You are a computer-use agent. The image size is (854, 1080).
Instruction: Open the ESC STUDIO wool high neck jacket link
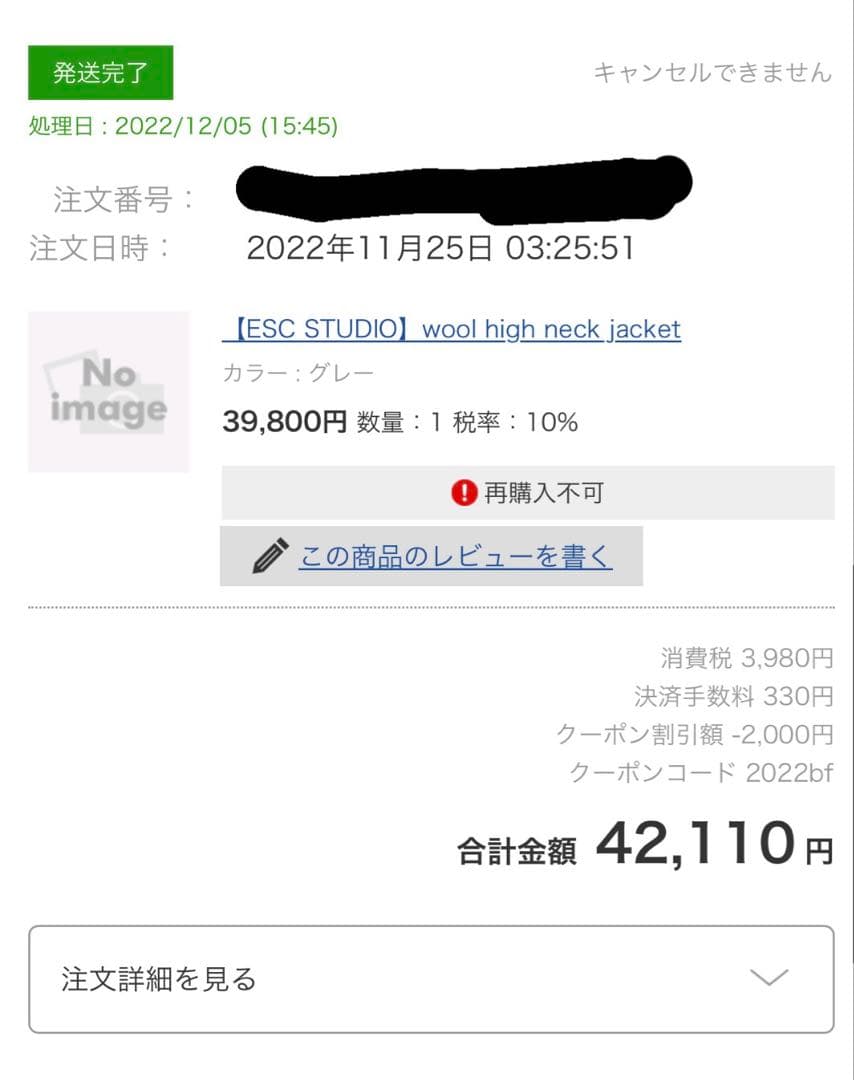point(452,329)
